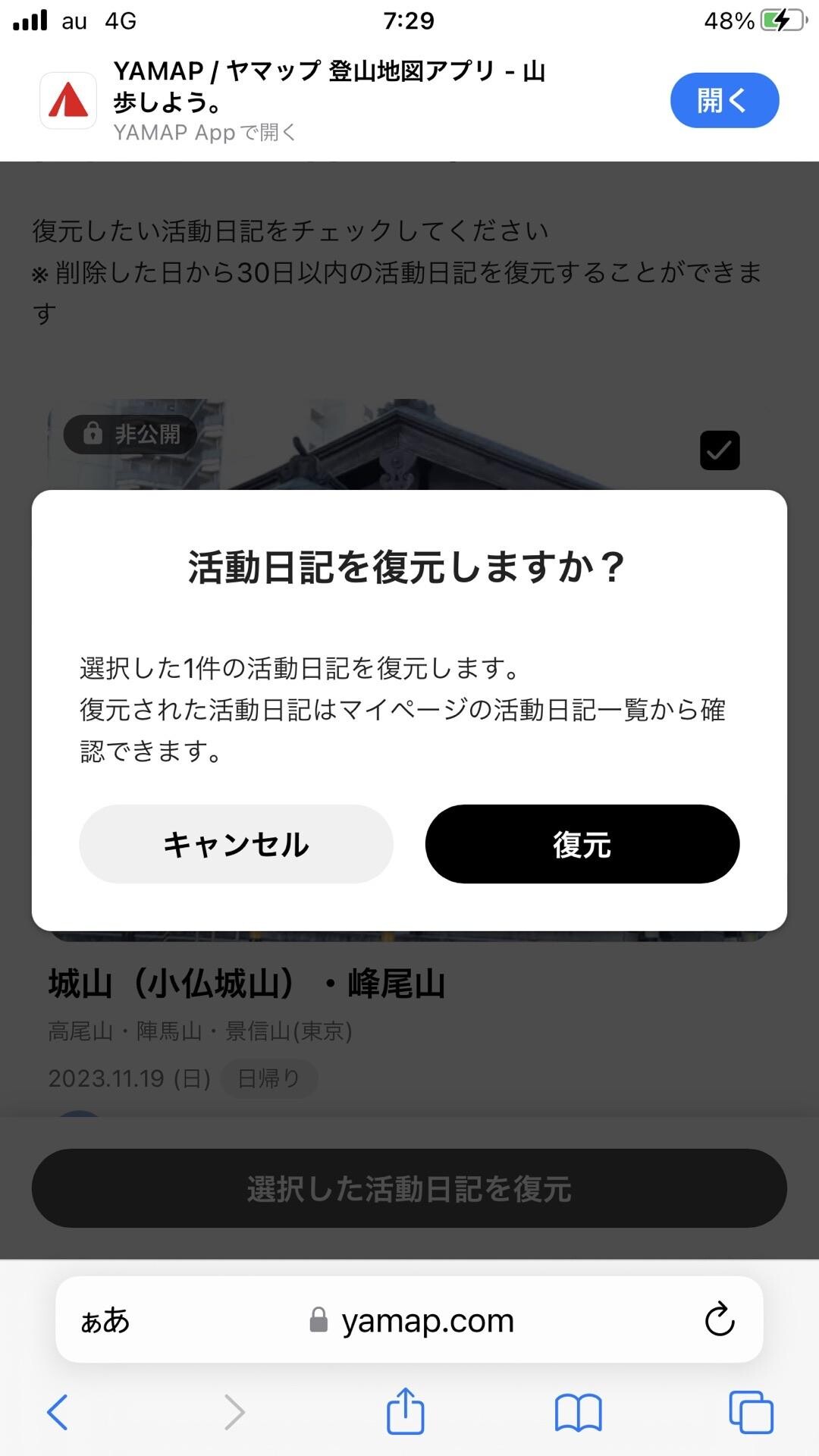Open the YAMAP app via banner icon
Viewport: 819px width, 1456px height.
click(67, 99)
